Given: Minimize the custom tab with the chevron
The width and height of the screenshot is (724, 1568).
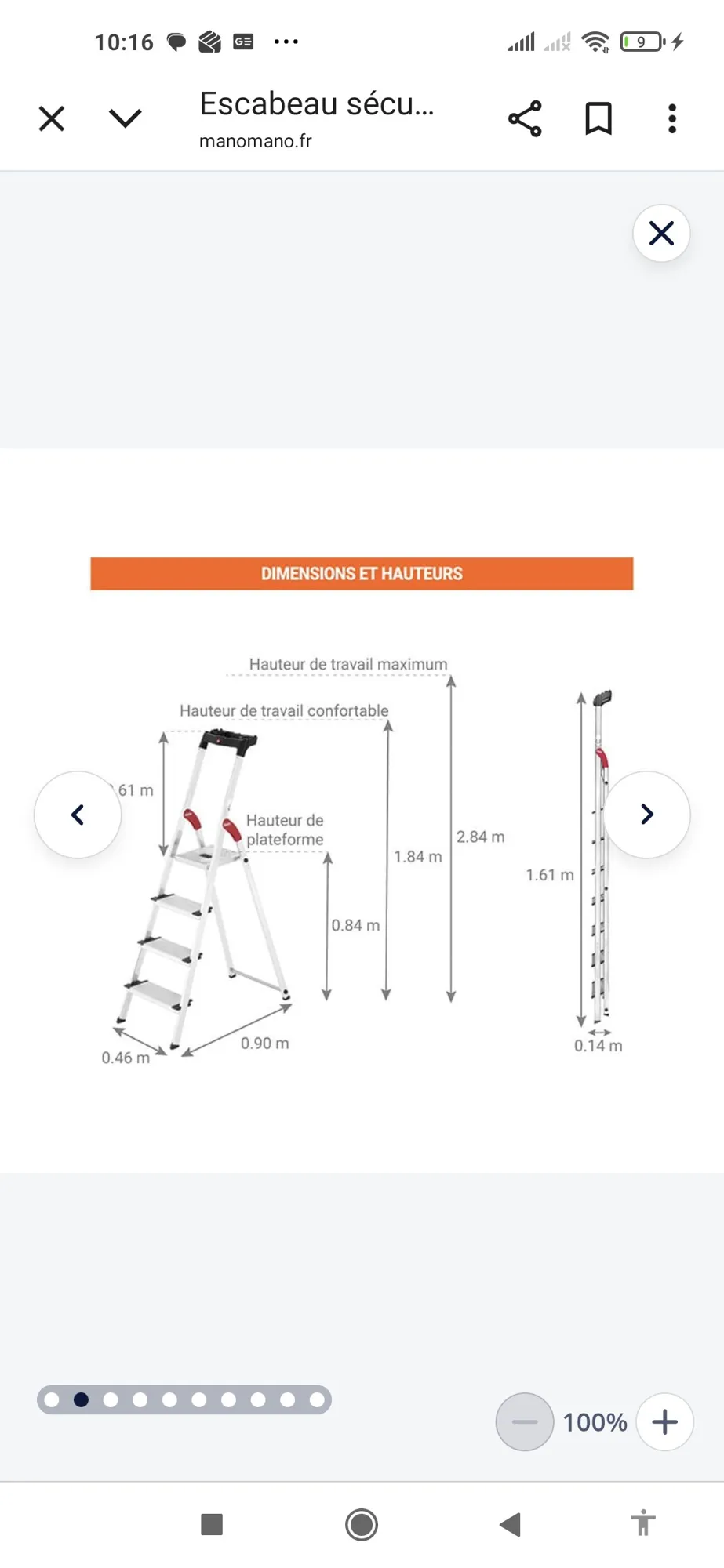Looking at the screenshot, I should point(126,118).
